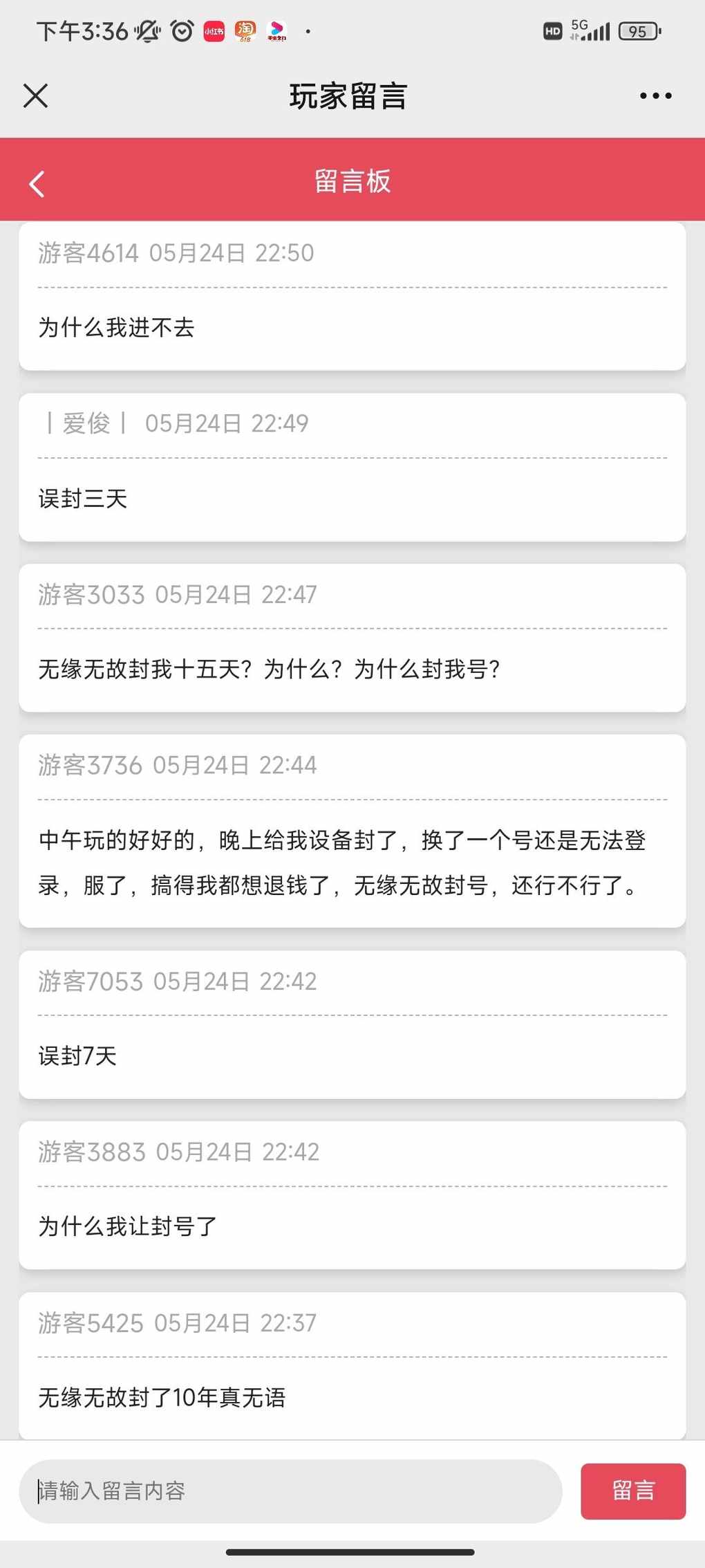
Task: Open the three-dot overflow menu
Action: (655, 96)
